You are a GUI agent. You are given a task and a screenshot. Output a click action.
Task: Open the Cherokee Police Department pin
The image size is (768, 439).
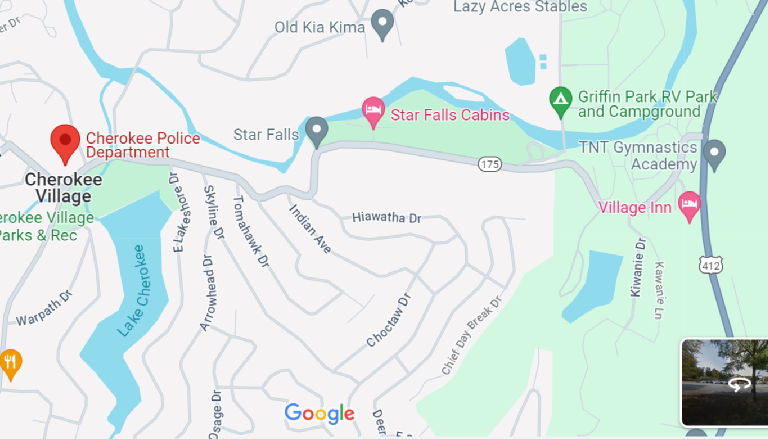pos(66,143)
